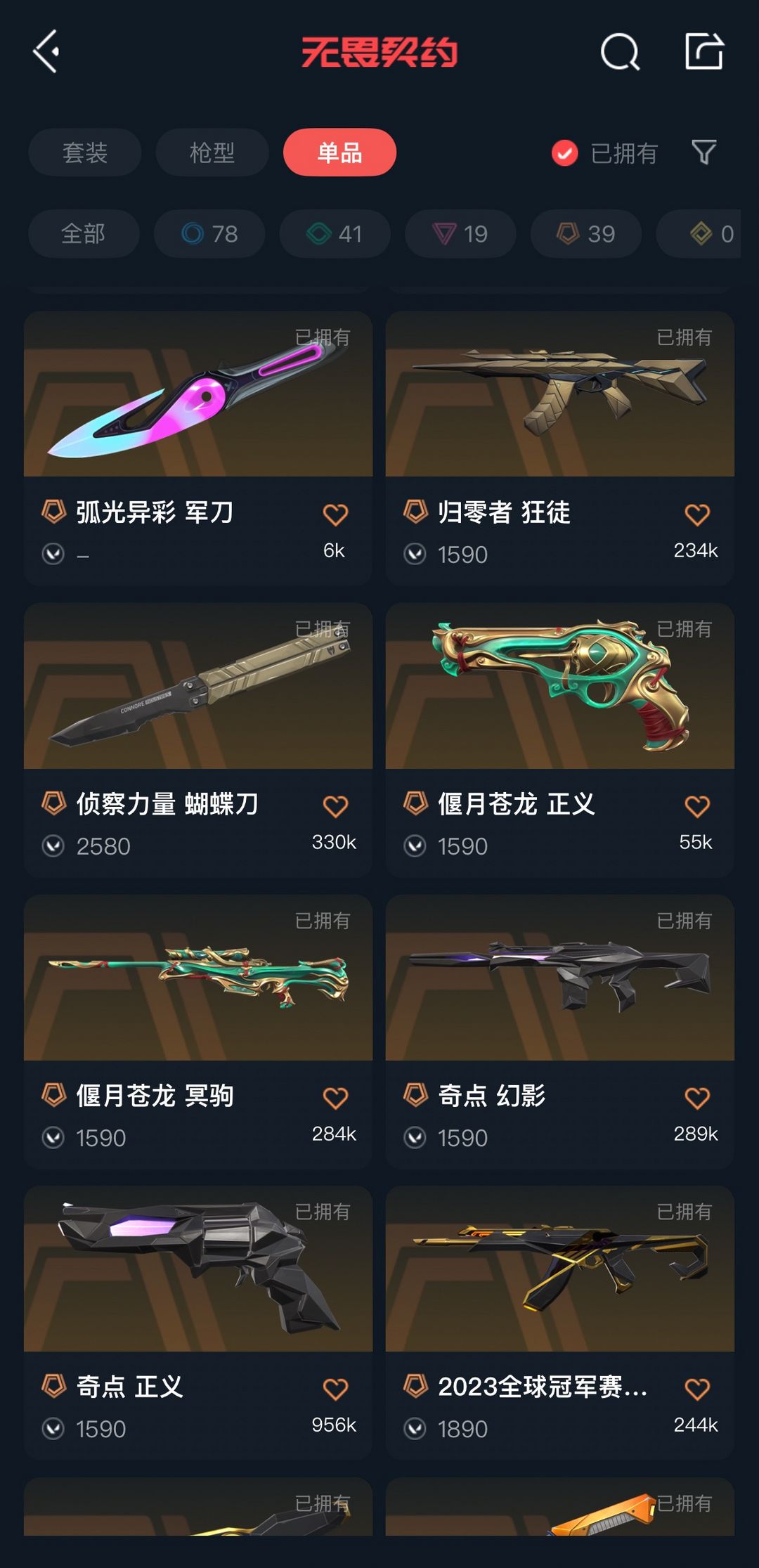Image resolution: width=759 pixels, height=1568 pixels.
Task: Filter by the chip showing 41
Action: (335, 233)
